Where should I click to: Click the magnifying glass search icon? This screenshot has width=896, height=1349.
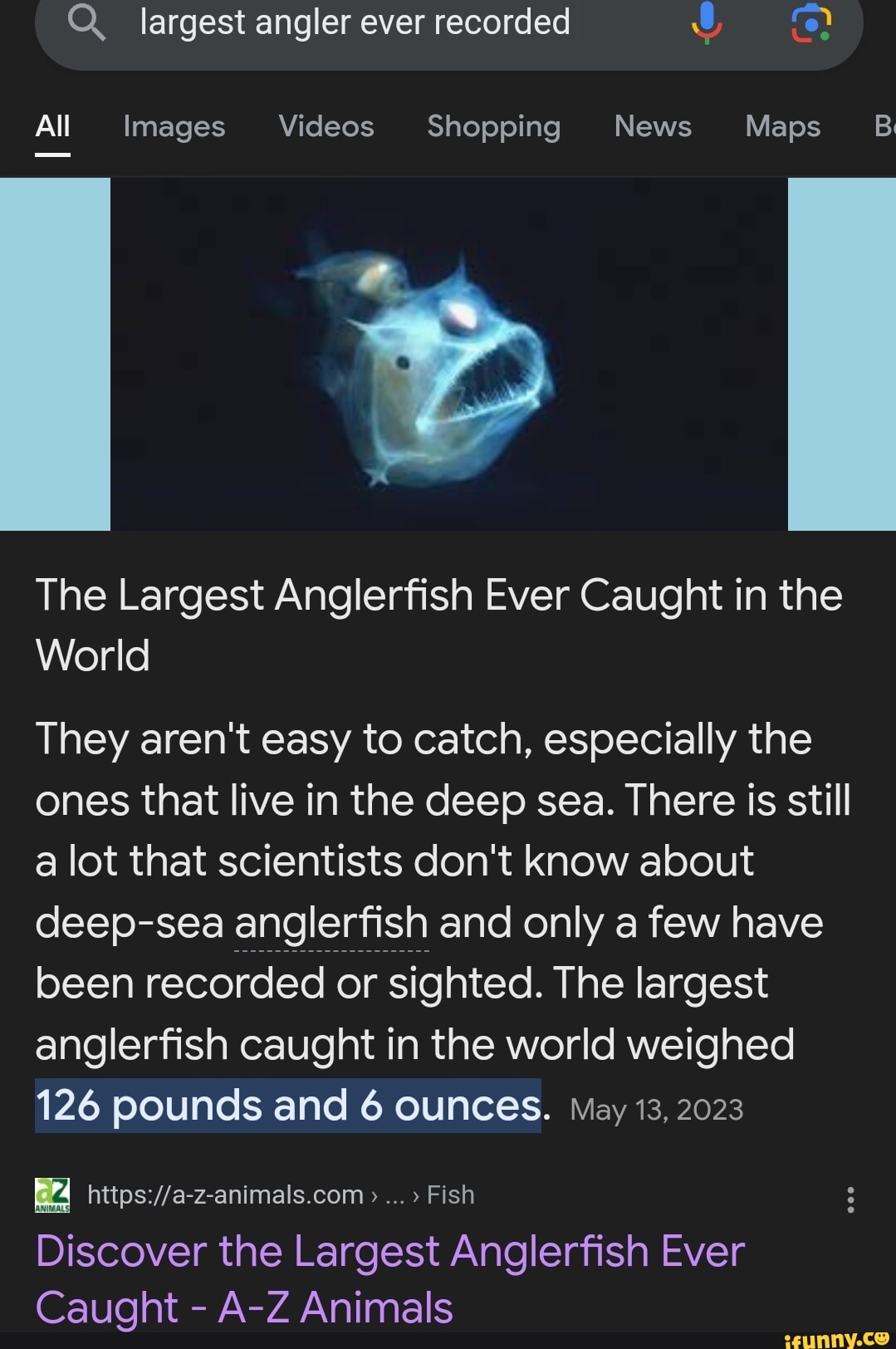click(86, 22)
